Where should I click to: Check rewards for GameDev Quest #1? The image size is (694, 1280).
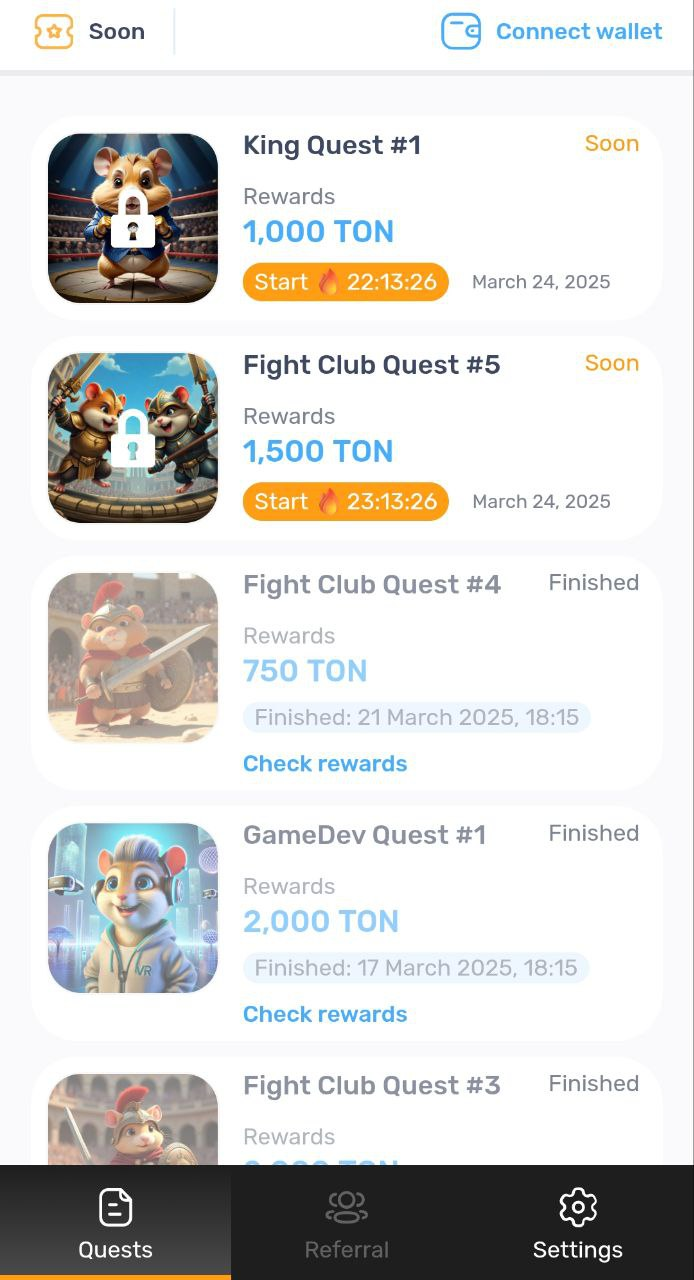point(325,1014)
